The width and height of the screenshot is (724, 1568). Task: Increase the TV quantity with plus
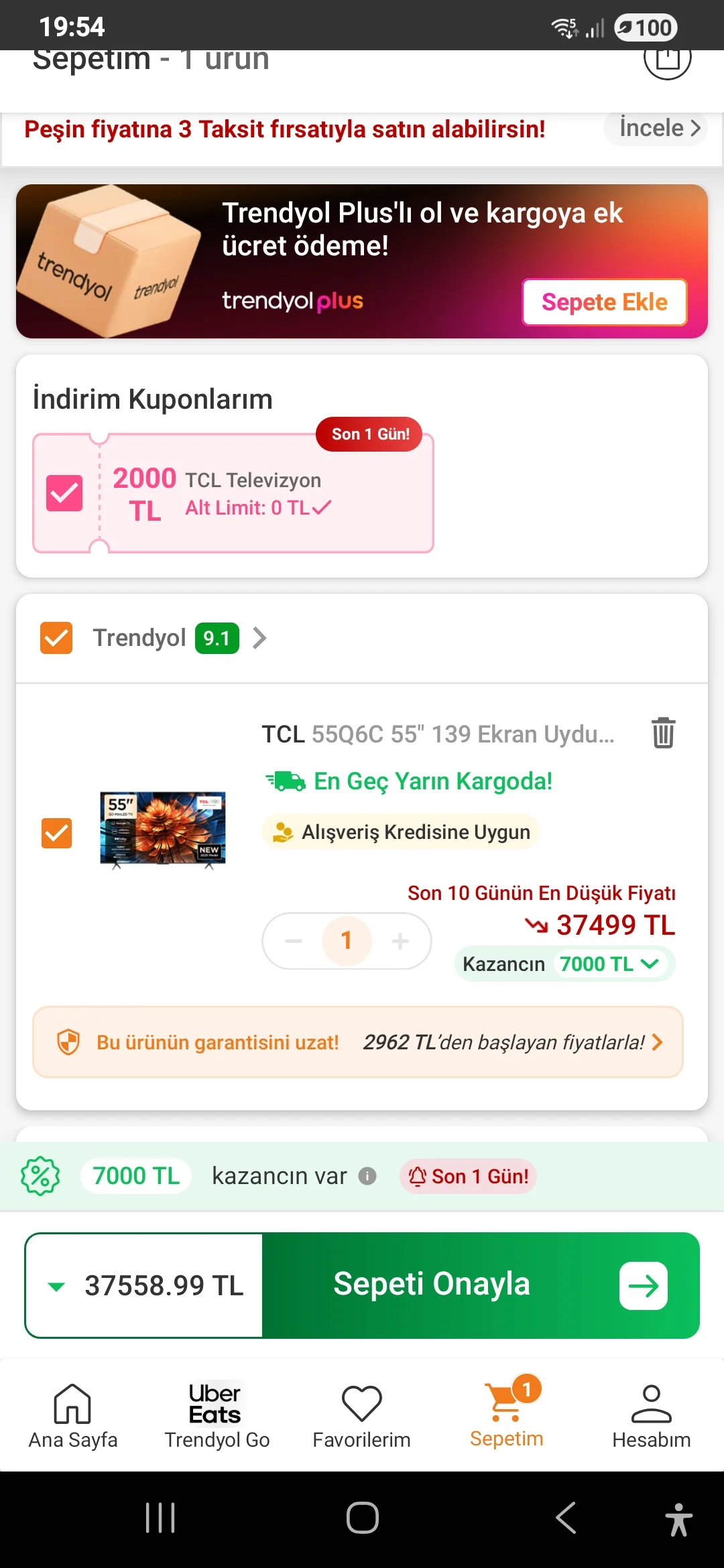400,941
